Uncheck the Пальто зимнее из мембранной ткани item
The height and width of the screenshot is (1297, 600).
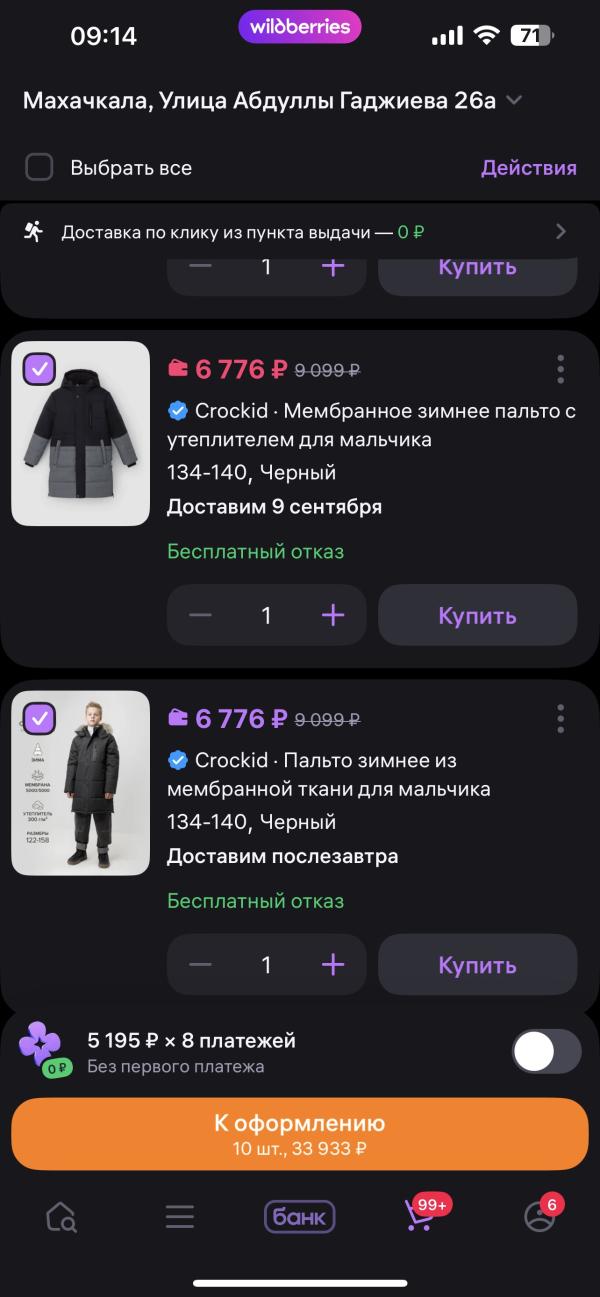pyautogui.click(x=39, y=718)
